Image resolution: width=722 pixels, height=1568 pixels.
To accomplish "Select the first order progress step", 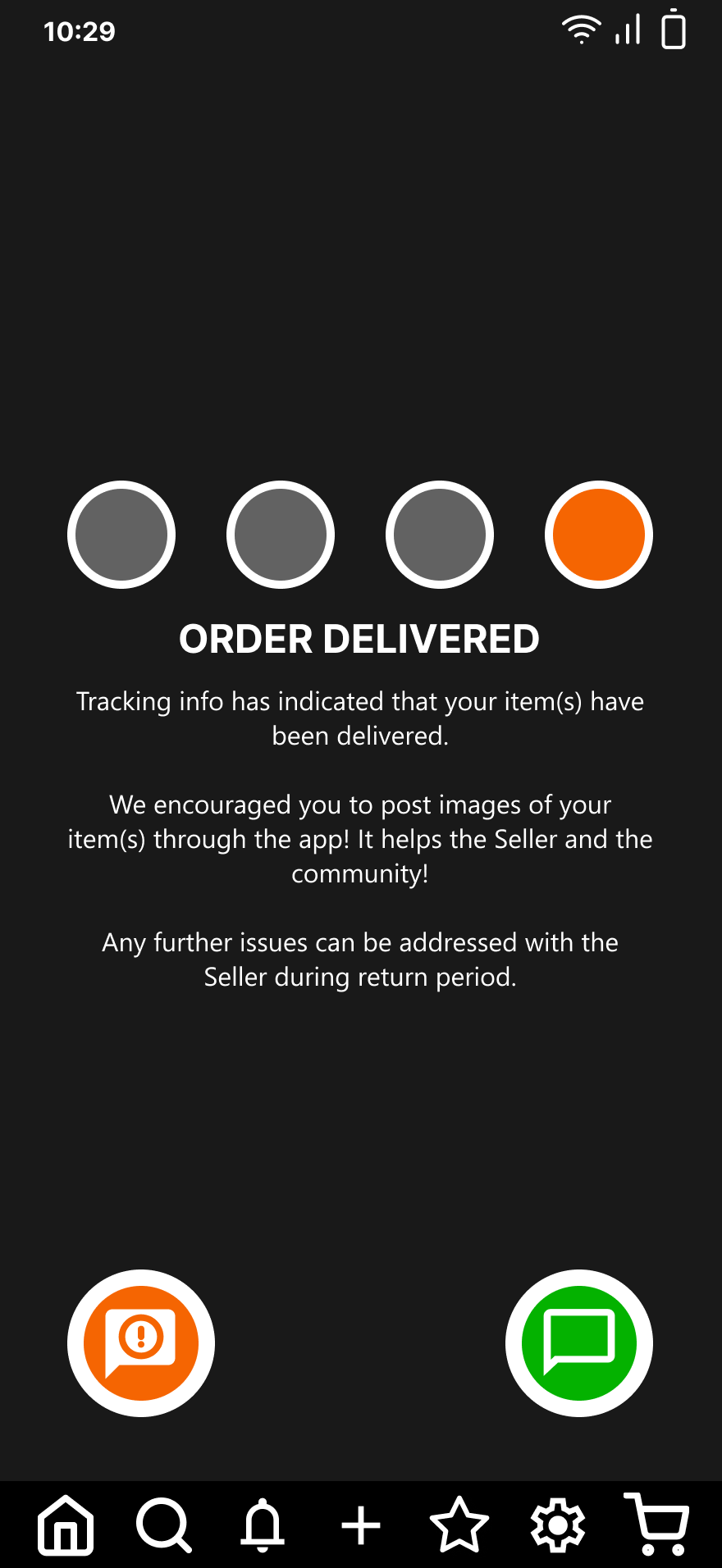I will click(x=121, y=535).
